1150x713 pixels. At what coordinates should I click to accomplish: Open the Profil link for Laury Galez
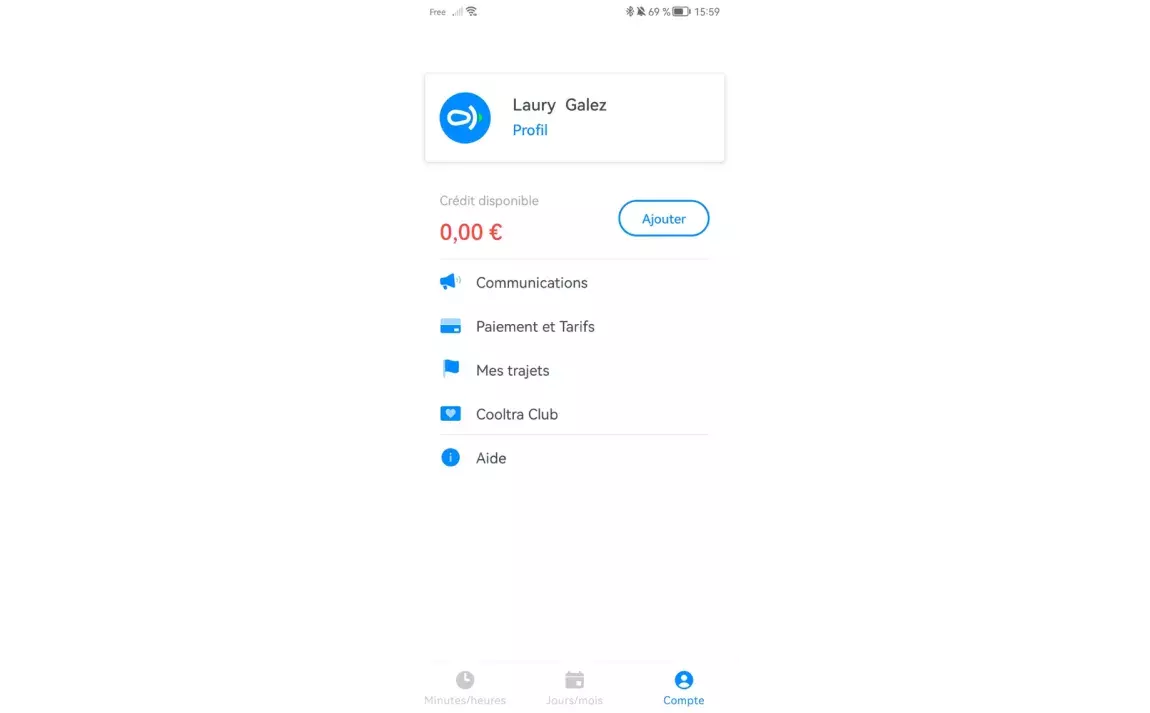pyautogui.click(x=530, y=130)
